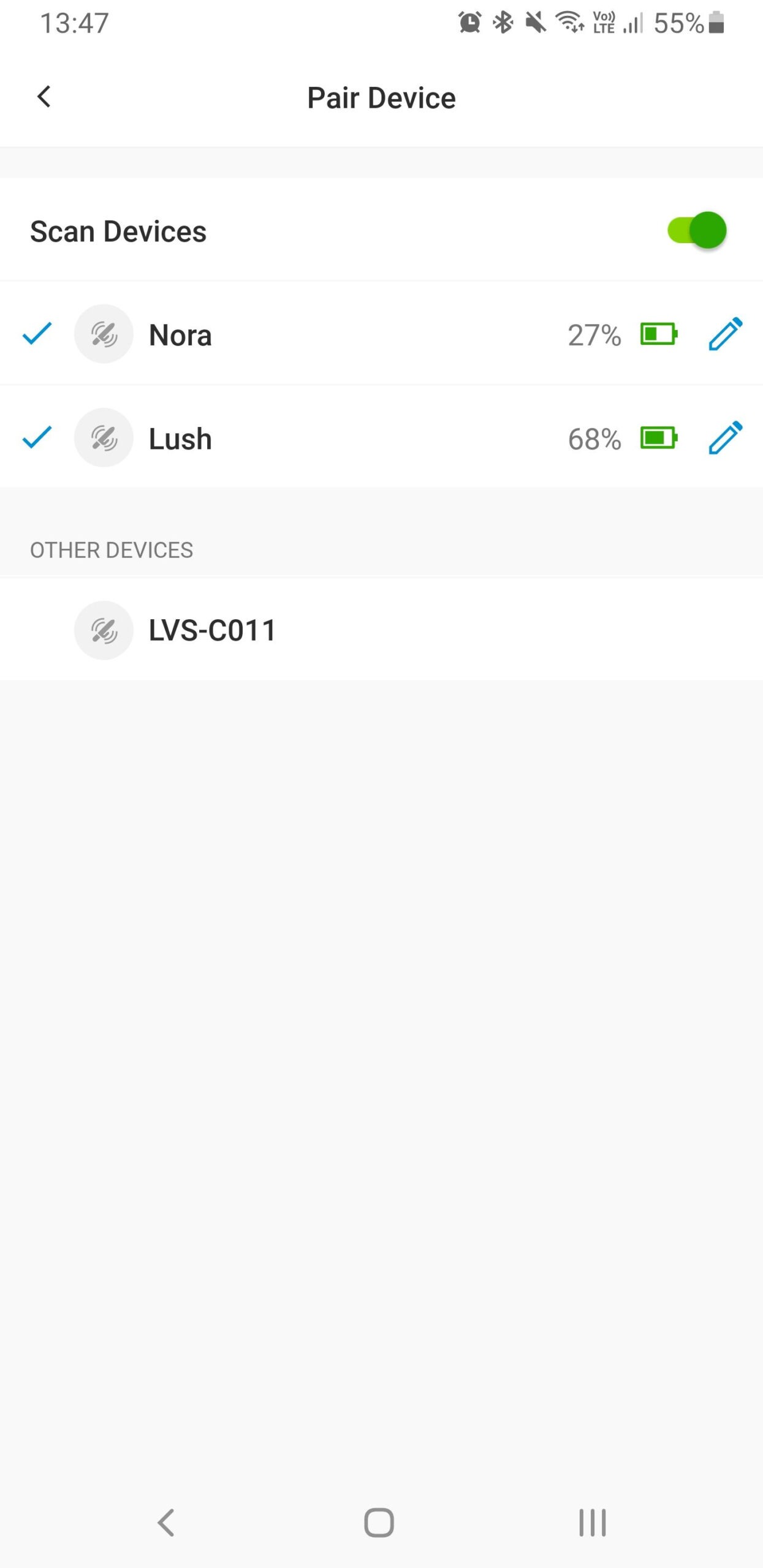The image size is (763, 1568).
Task: Tap the system home button
Action: tap(379, 1522)
